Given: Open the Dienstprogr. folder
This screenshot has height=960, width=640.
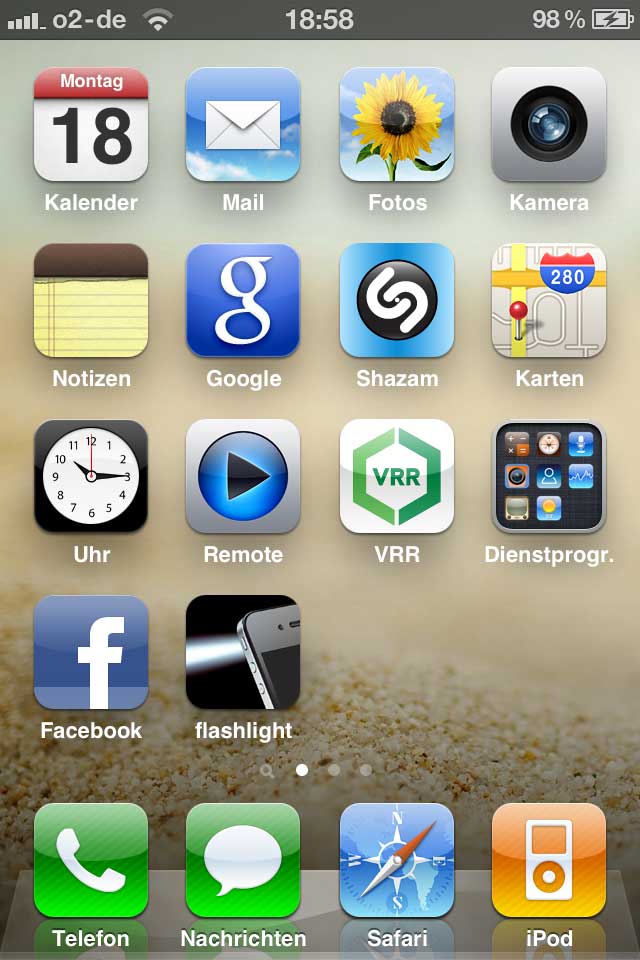Looking at the screenshot, I should (549, 477).
